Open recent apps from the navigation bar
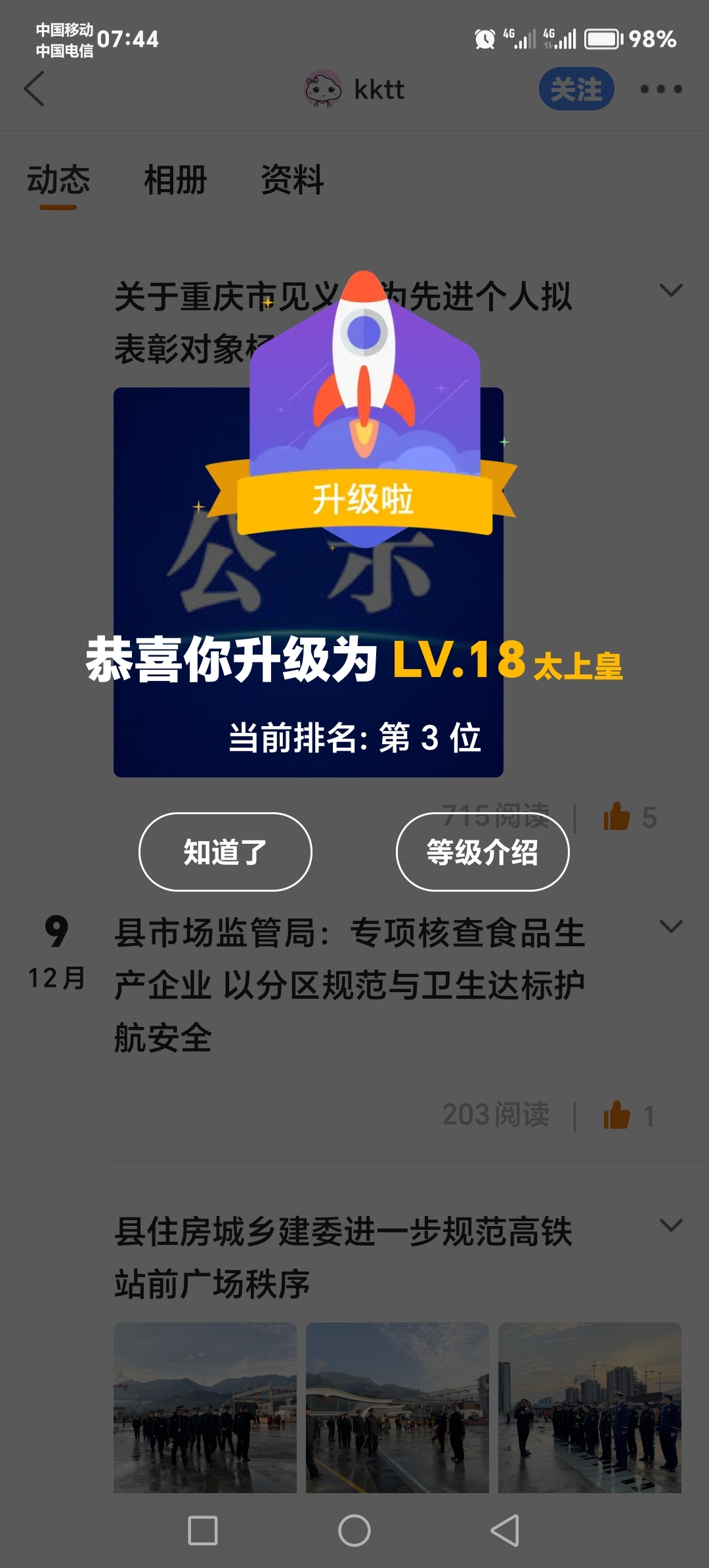 click(x=203, y=1531)
